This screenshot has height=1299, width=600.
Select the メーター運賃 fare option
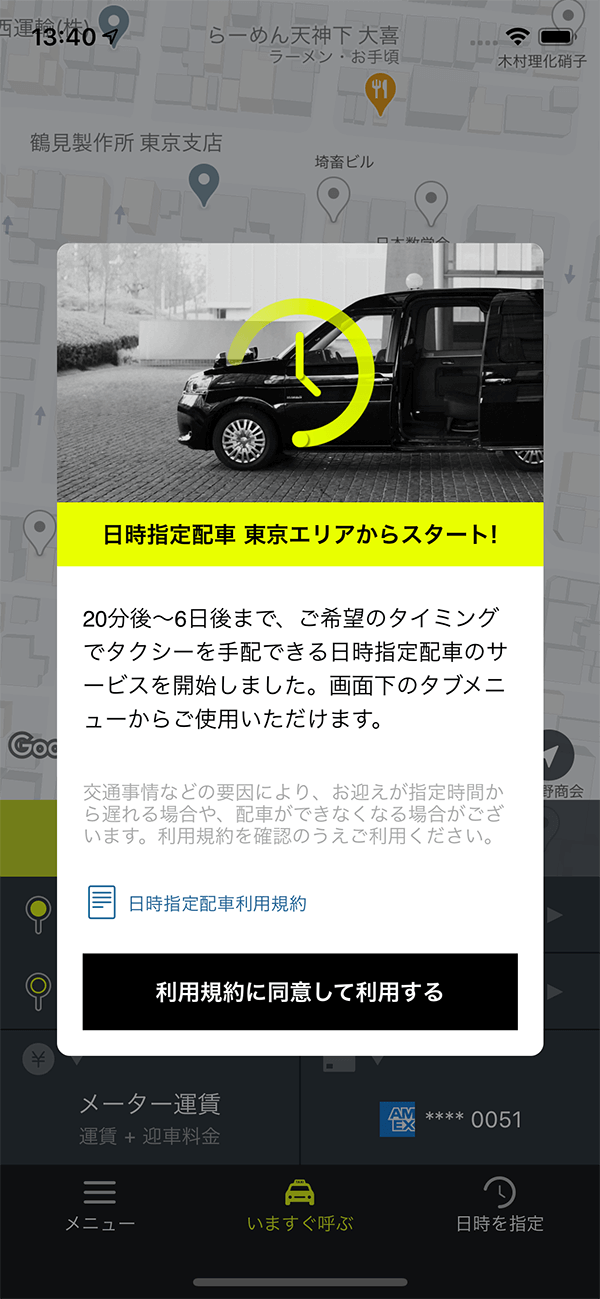(150, 1116)
